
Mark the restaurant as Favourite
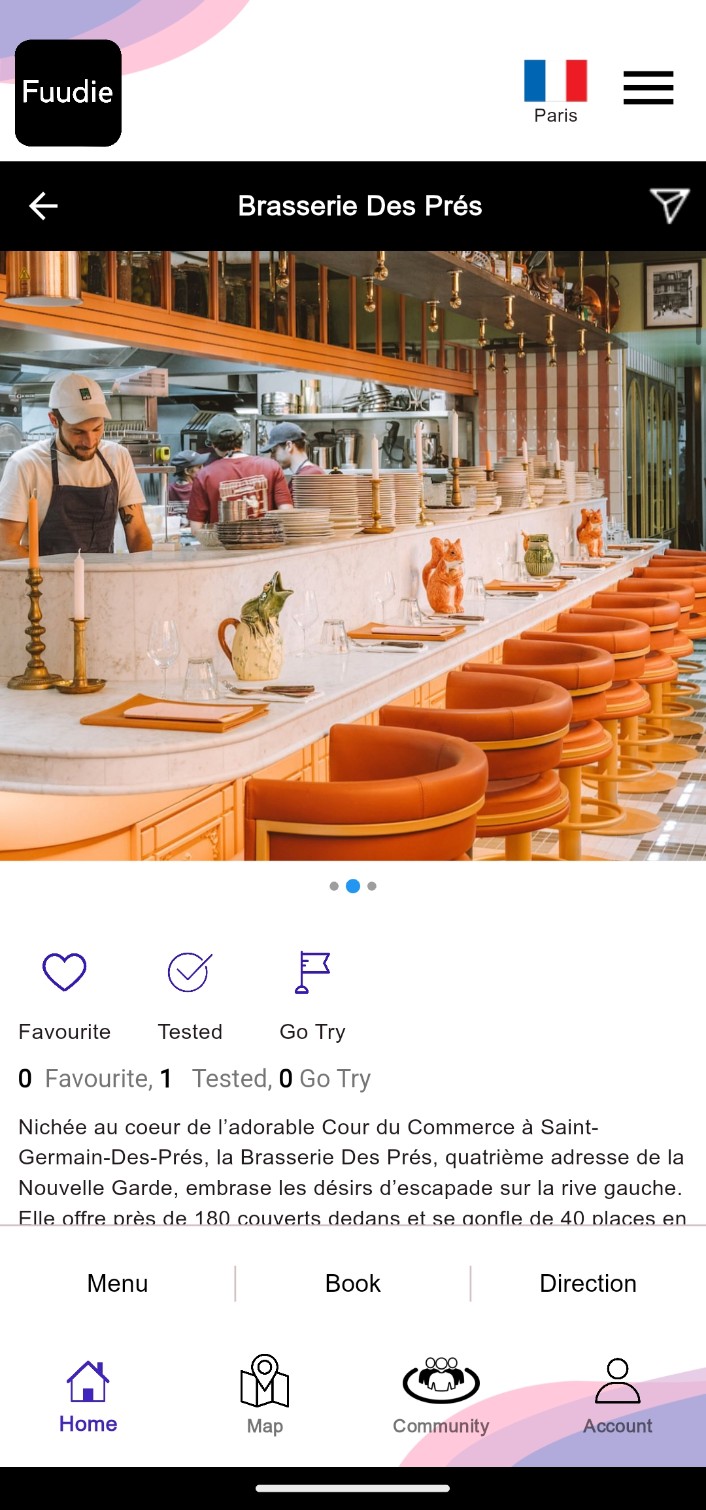64,972
